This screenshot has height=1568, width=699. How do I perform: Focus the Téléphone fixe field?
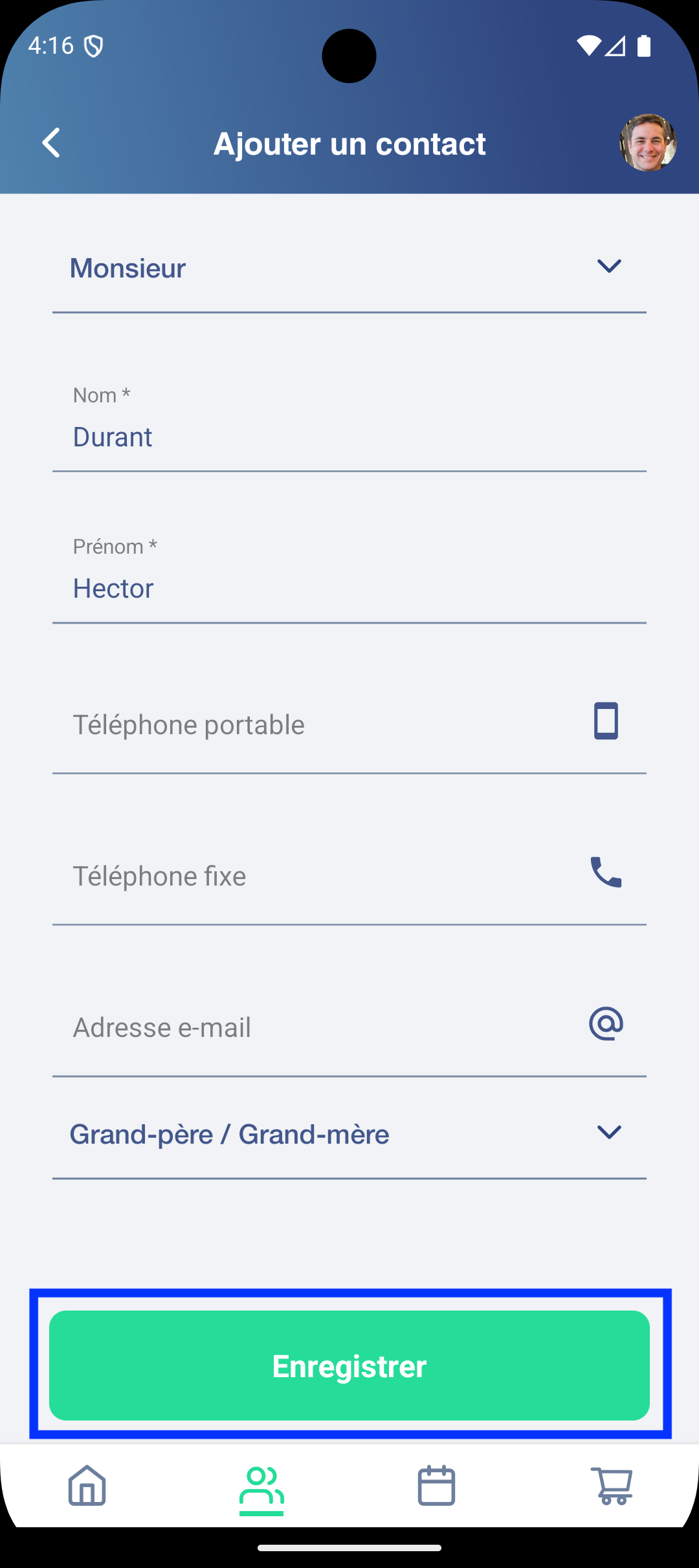[324, 877]
